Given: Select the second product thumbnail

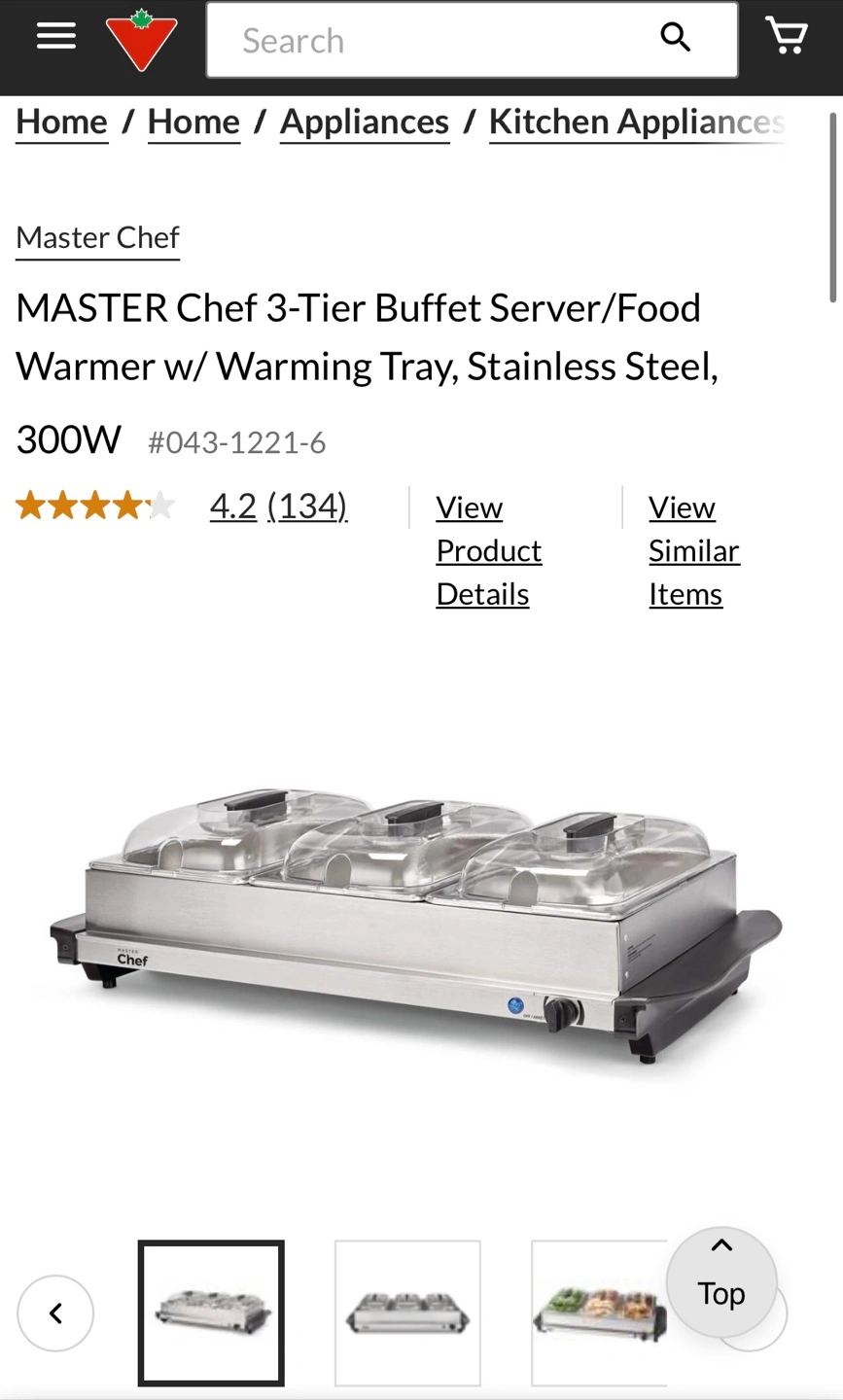Looking at the screenshot, I should click(407, 1313).
